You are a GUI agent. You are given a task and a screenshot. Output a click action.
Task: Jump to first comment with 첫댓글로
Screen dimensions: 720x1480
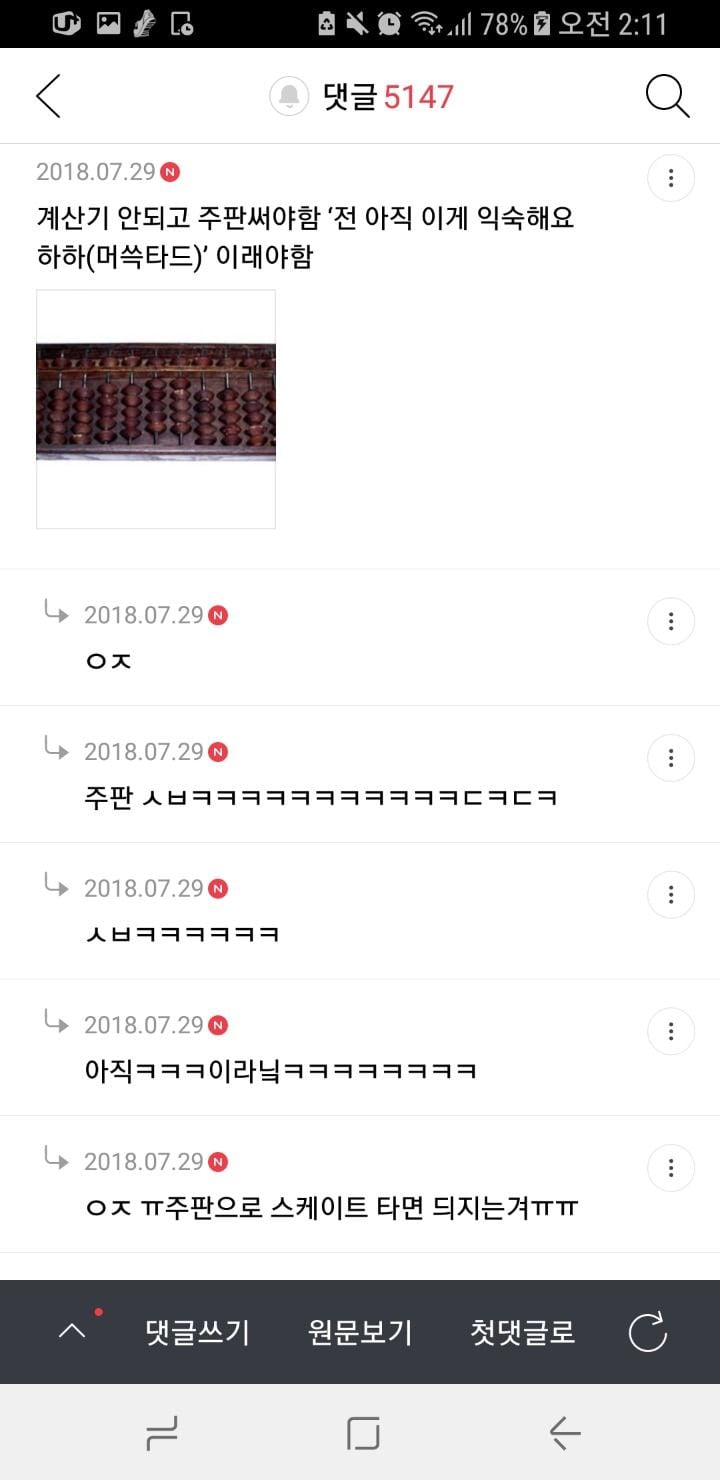[523, 1332]
